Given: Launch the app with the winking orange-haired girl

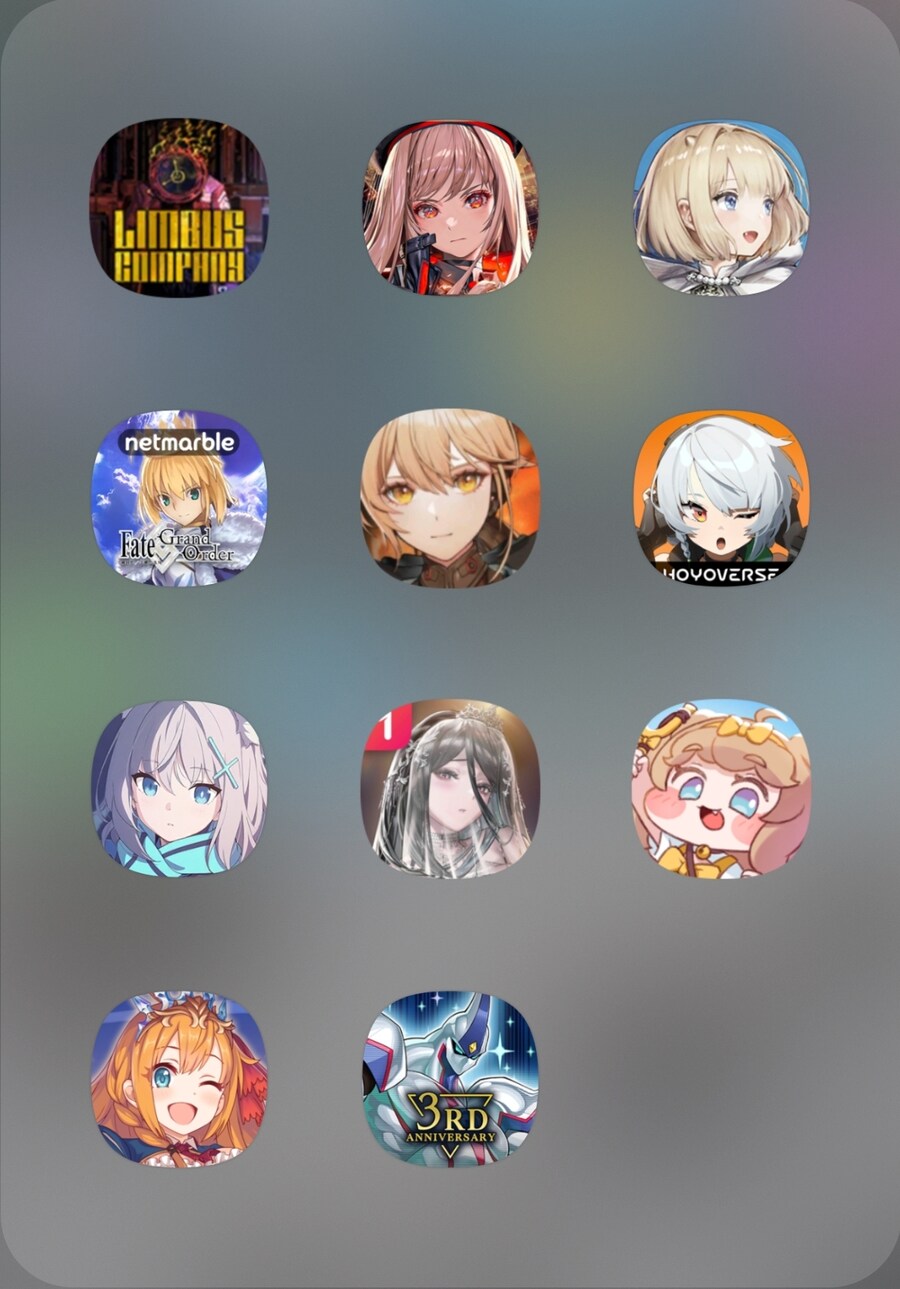Looking at the screenshot, I should [x=179, y=1078].
